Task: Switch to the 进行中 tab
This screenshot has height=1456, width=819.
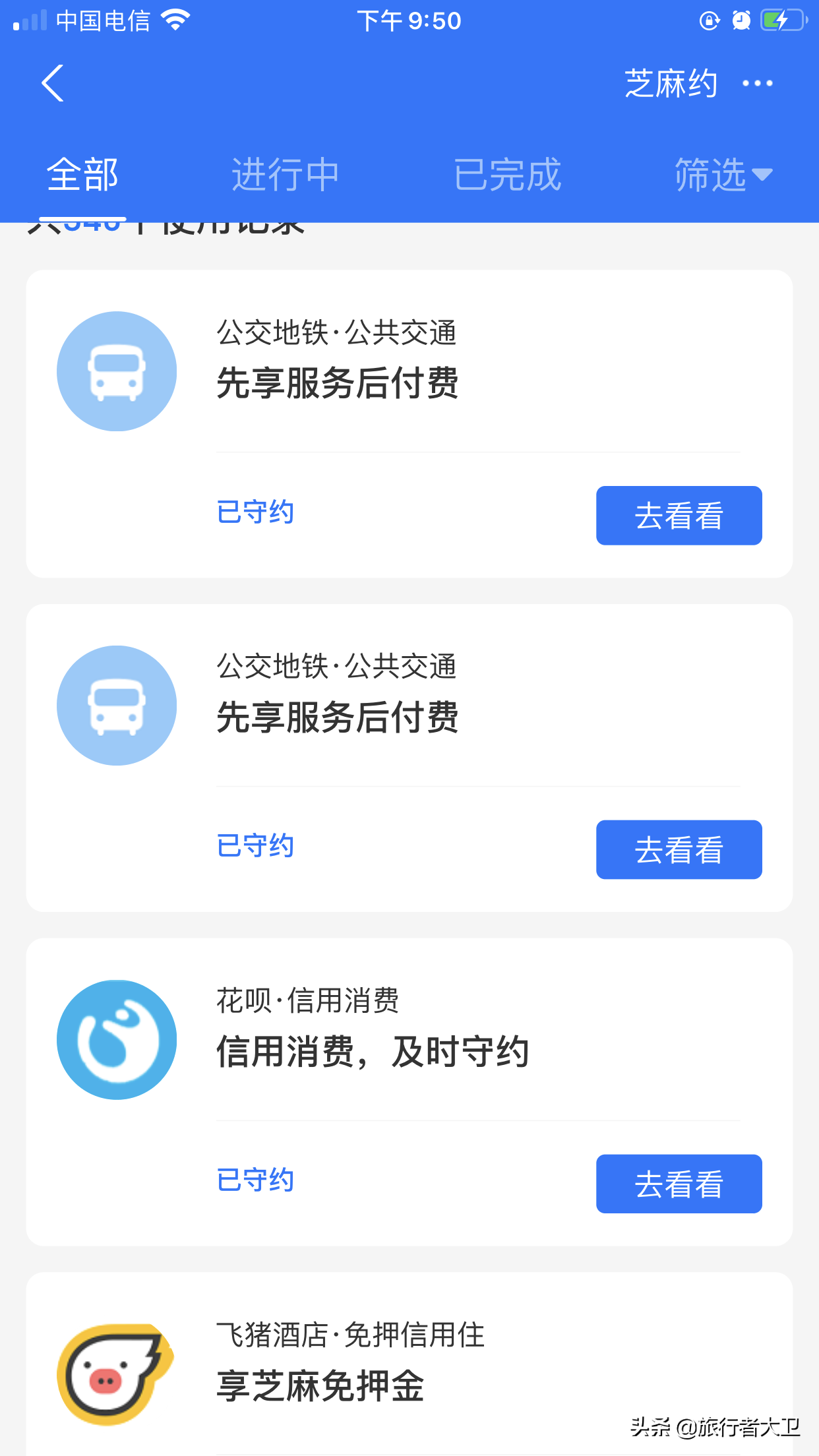Action: pos(286,173)
